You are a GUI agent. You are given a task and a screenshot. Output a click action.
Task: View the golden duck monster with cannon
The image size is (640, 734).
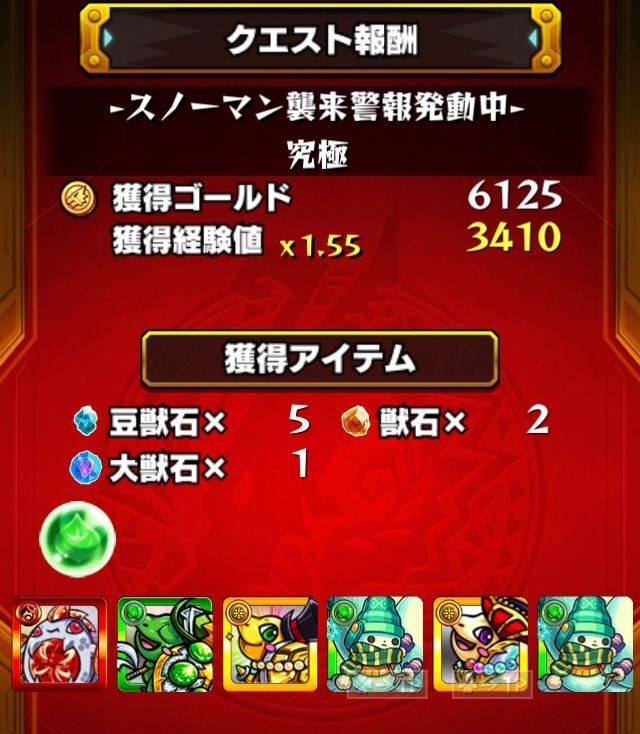pyautogui.click(x=269, y=645)
